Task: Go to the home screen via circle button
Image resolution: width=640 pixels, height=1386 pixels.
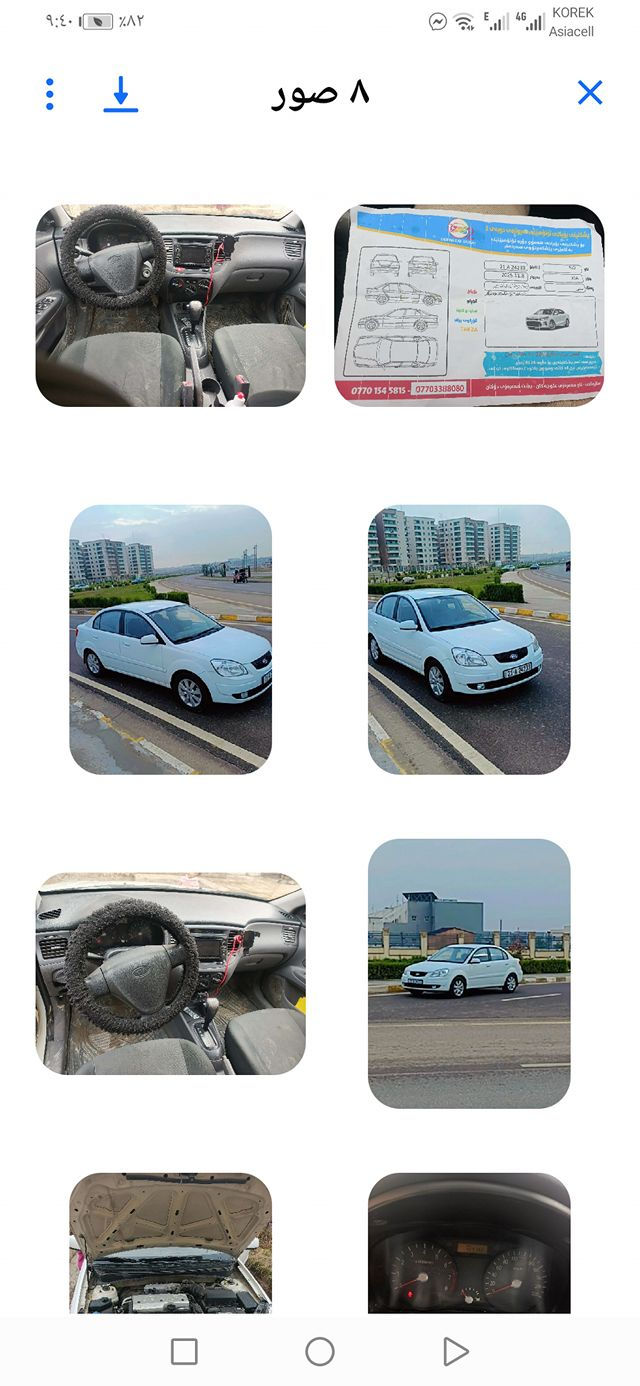Action: point(320,1352)
